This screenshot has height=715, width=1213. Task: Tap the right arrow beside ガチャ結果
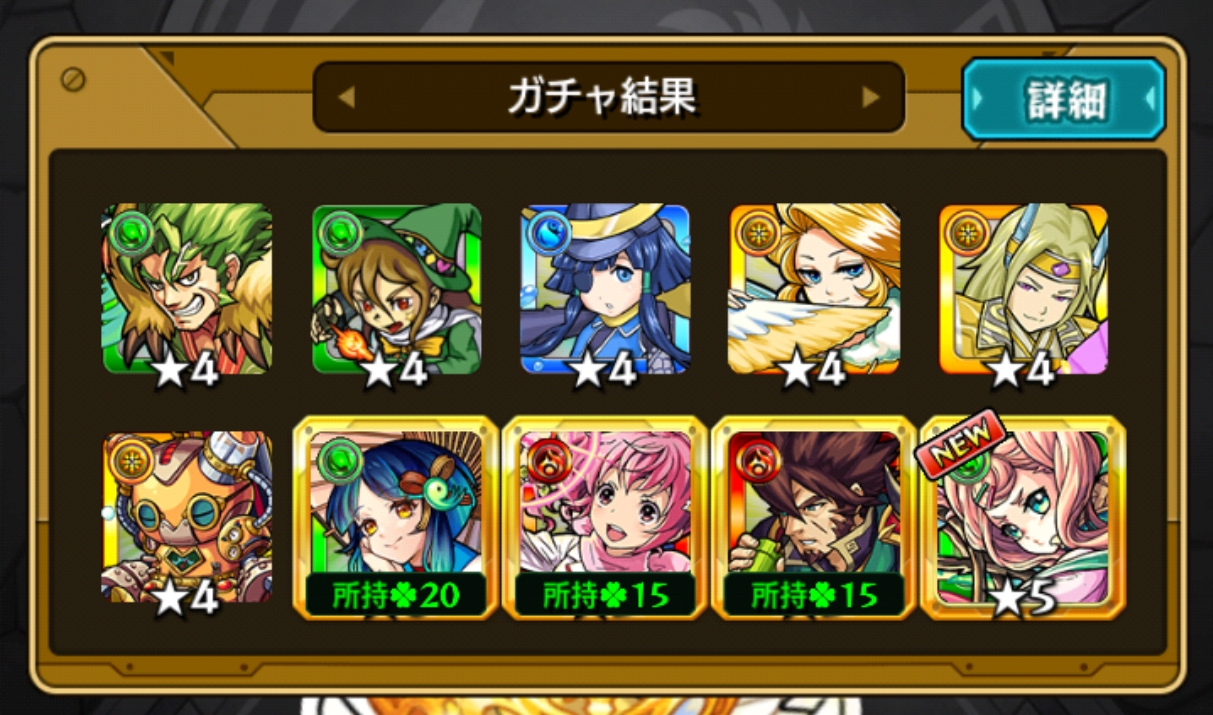870,98
